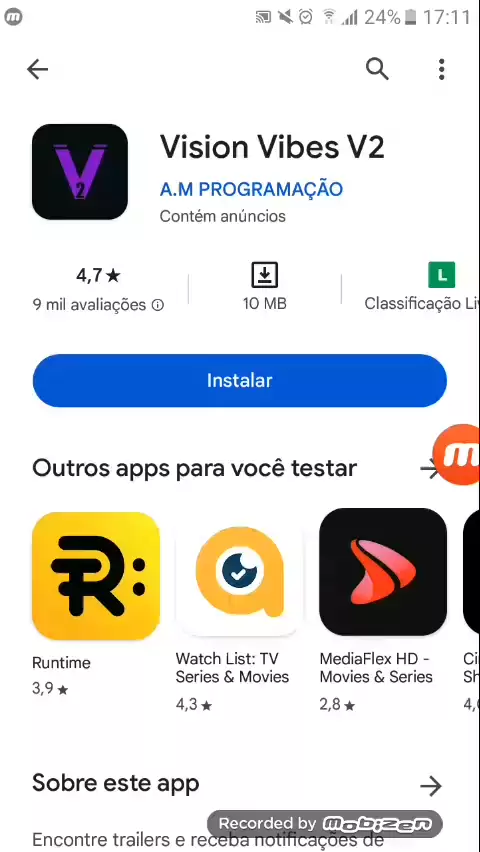Open MediaFlex HD app card
Image resolution: width=480 pixels, height=852 pixels.
383,611
